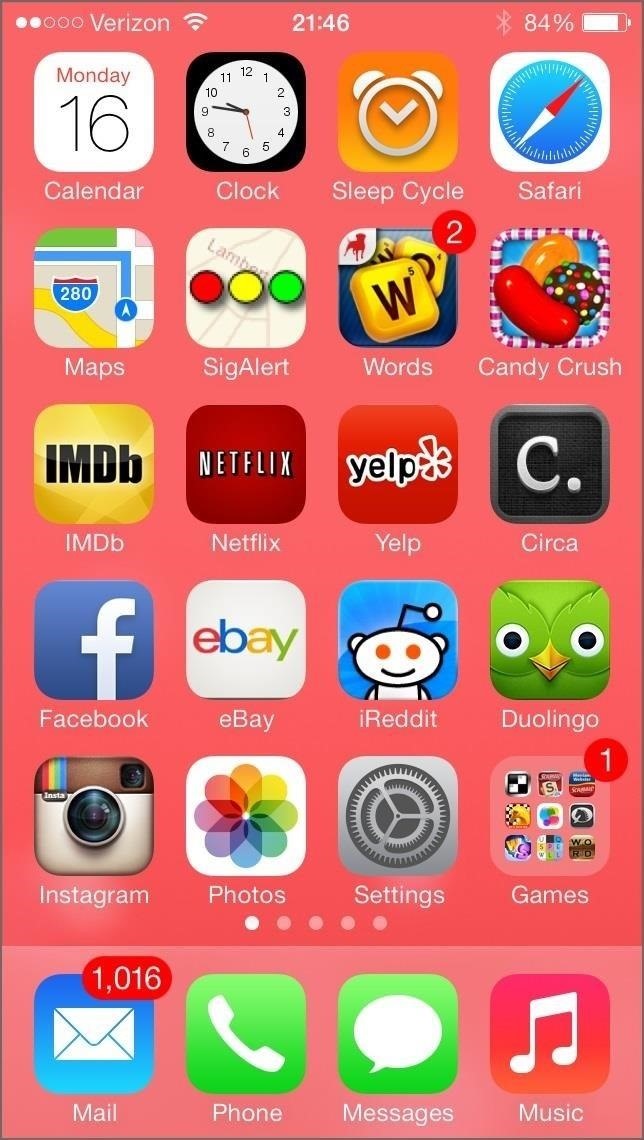Open the Settings app
This screenshot has width=644, height=1140.
point(398,816)
